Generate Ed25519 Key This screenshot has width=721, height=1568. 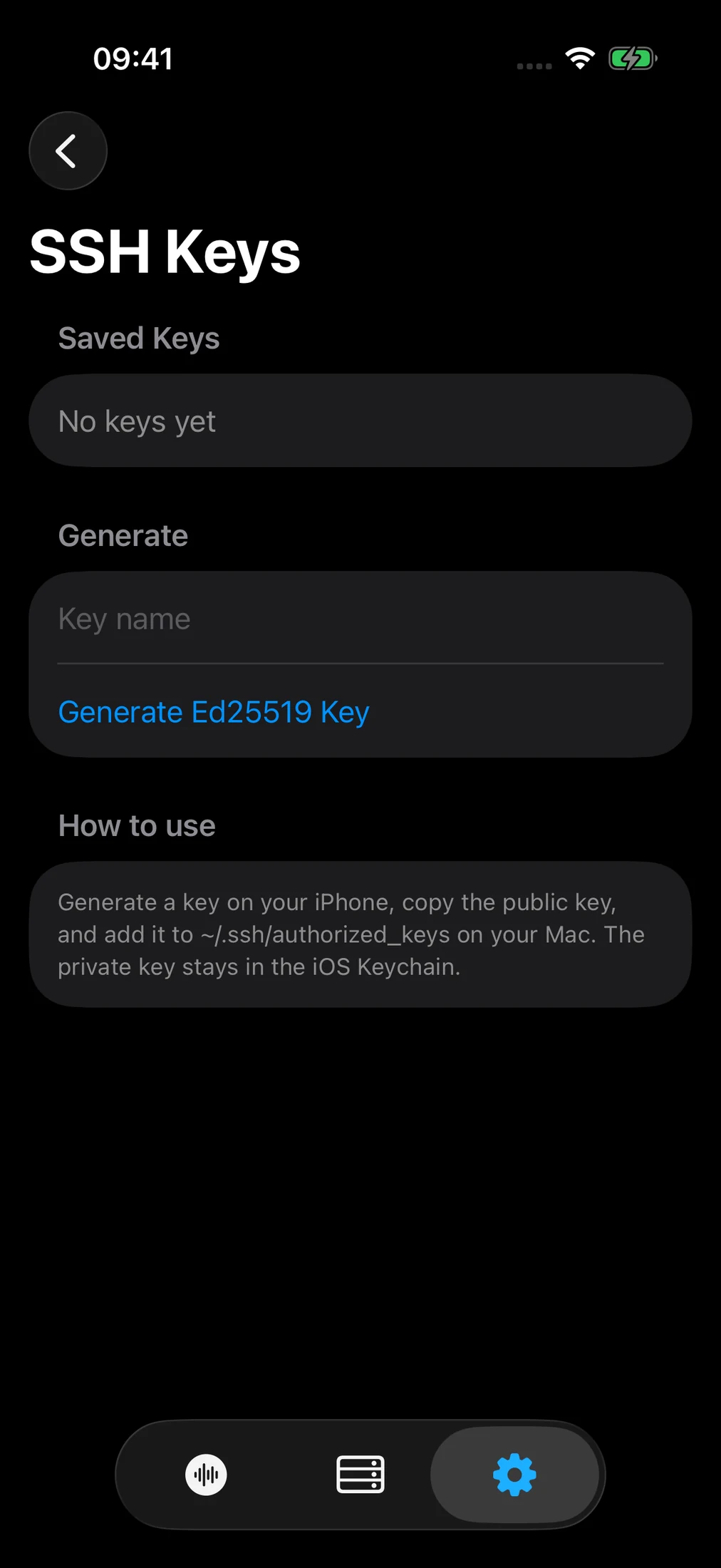pyautogui.click(x=214, y=712)
